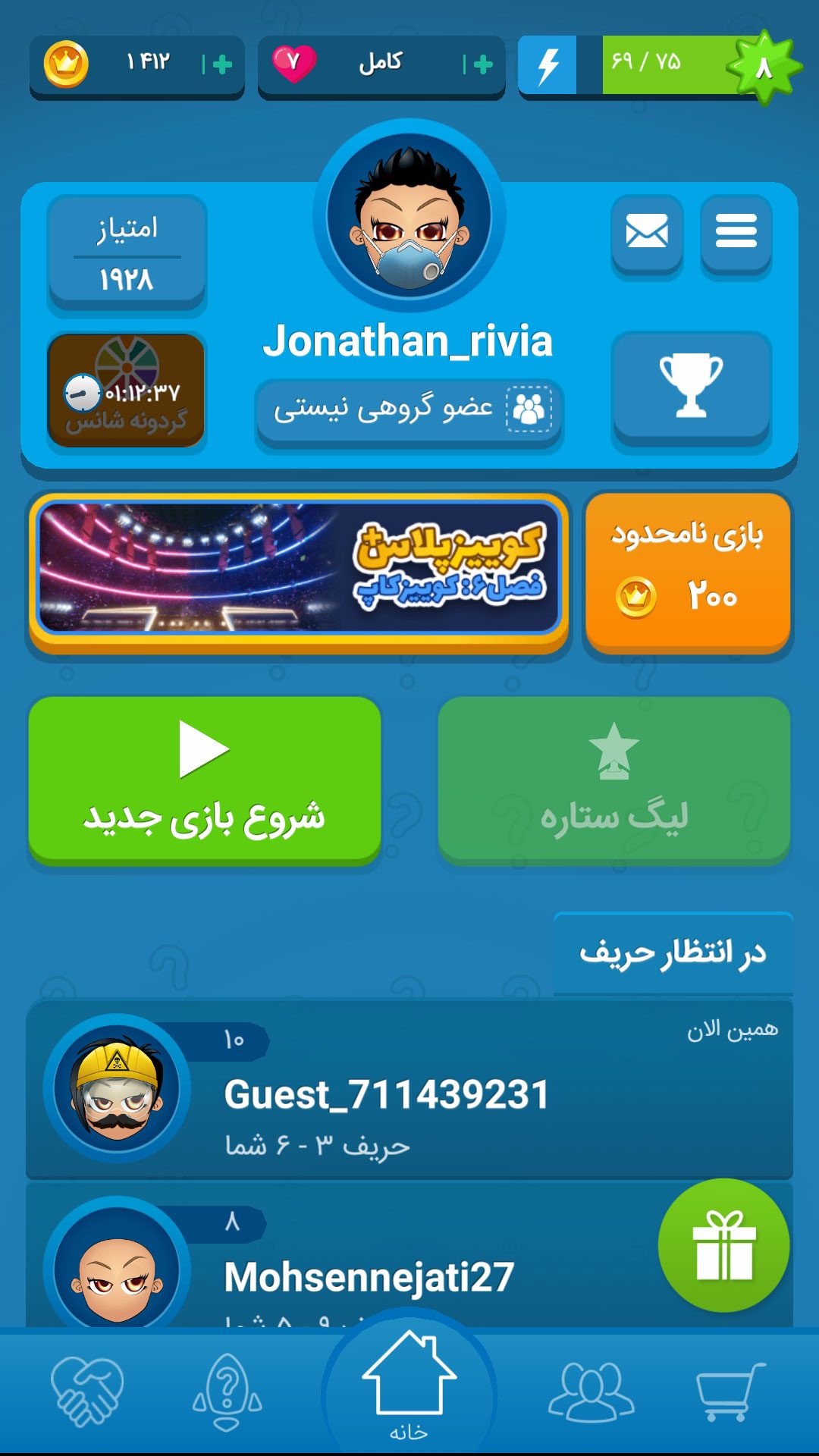Image resolution: width=819 pixels, height=1456 pixels.
Task: Open the گردونه شانس lucky wheel
Action: pos(127,391)
